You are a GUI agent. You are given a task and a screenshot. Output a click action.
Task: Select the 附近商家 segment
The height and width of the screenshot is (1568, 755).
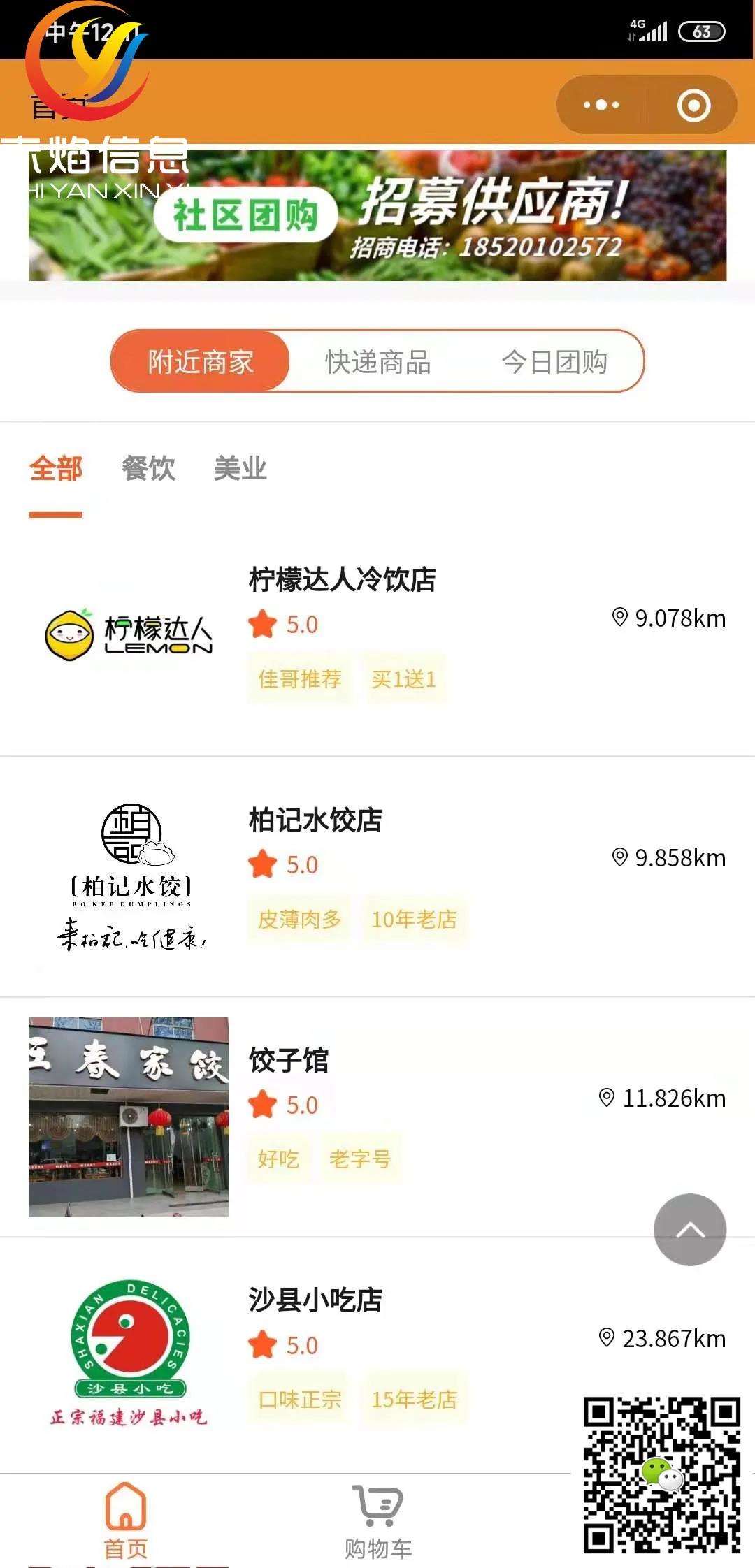click(201, 362)
